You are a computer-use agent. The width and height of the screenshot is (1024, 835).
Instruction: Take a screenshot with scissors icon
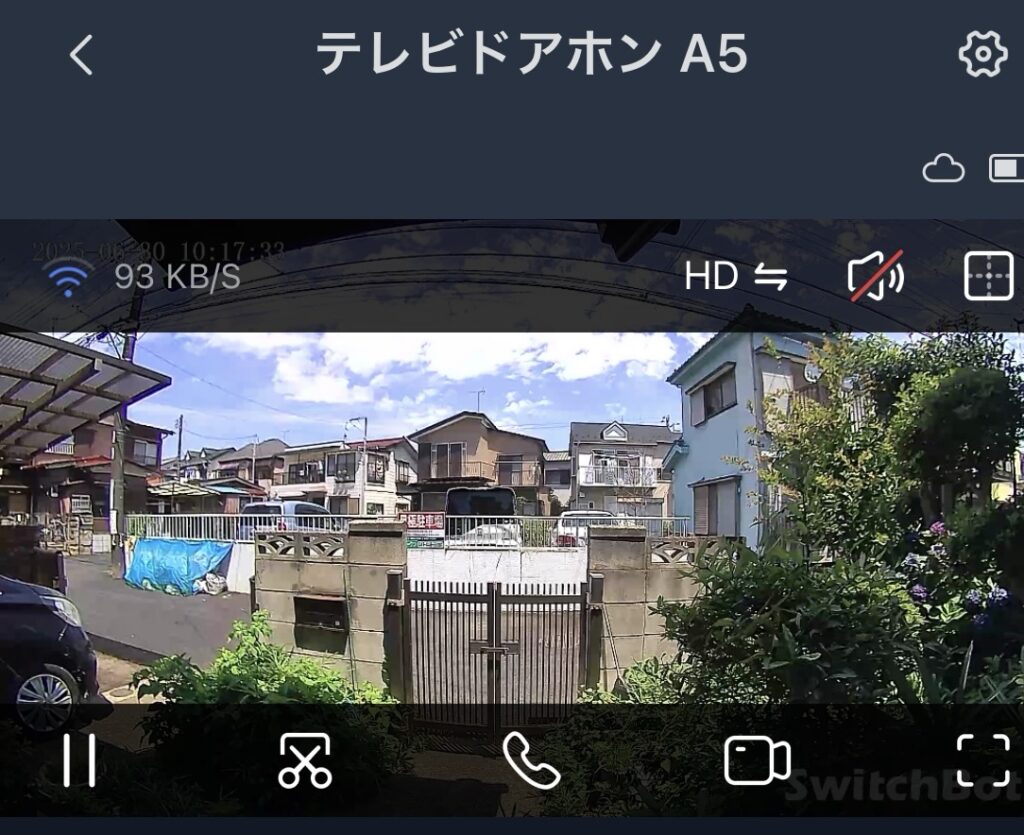click(x=305, y=761)
